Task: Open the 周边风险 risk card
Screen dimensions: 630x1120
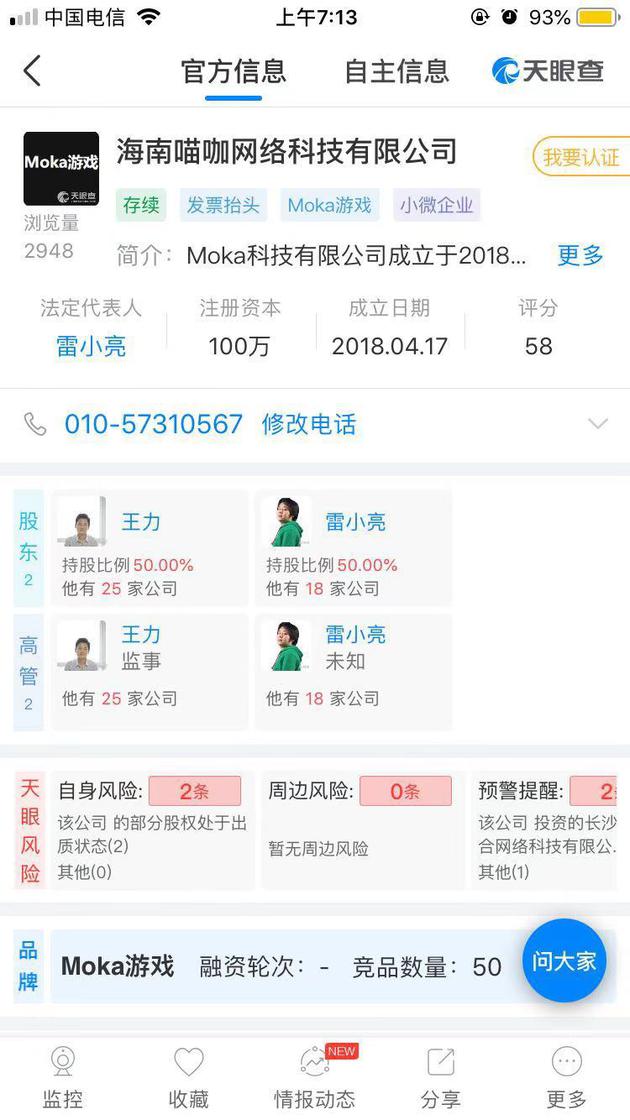Action: click(360, 830)
